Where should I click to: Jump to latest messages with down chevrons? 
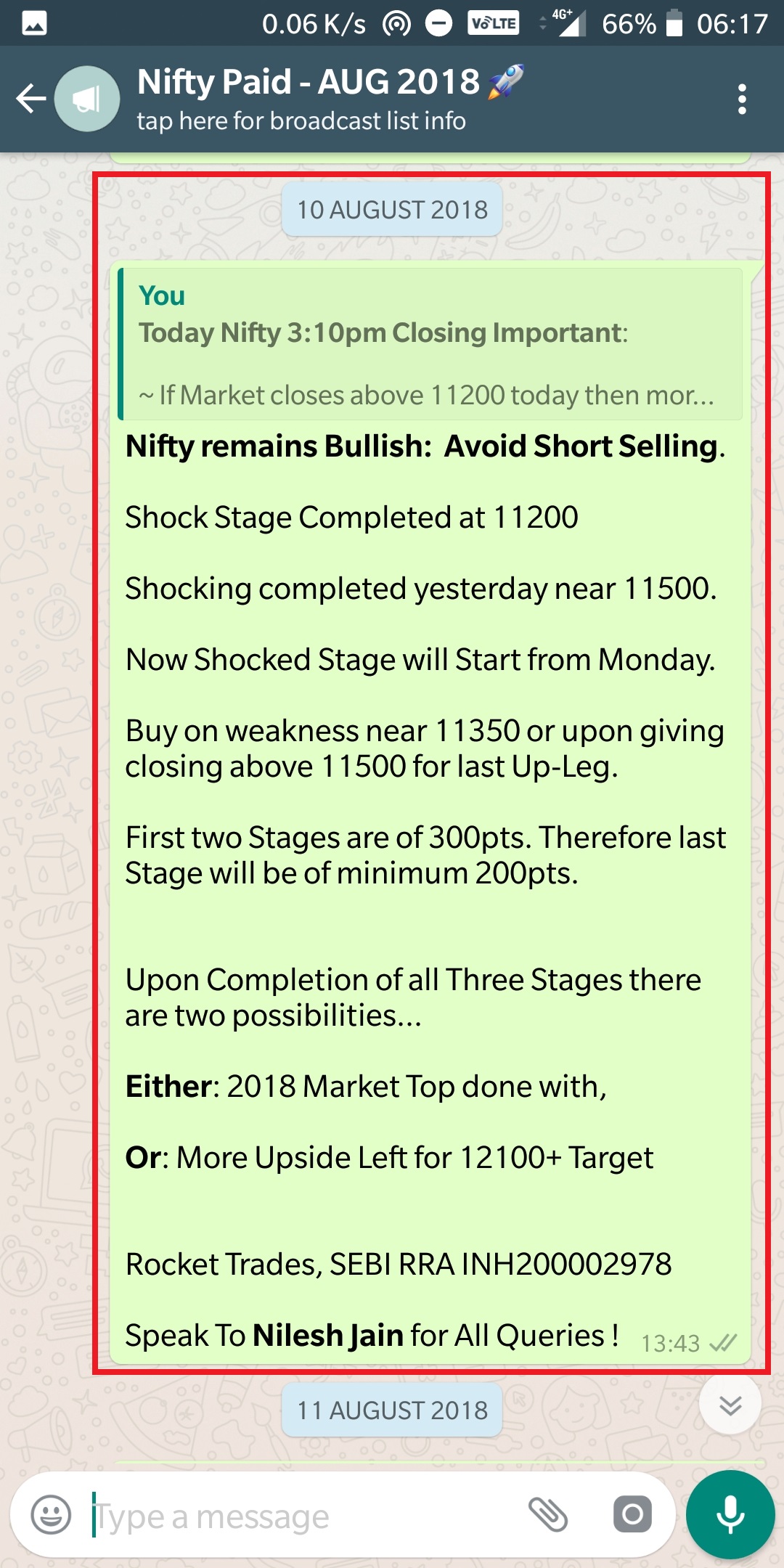[730, 1405]
